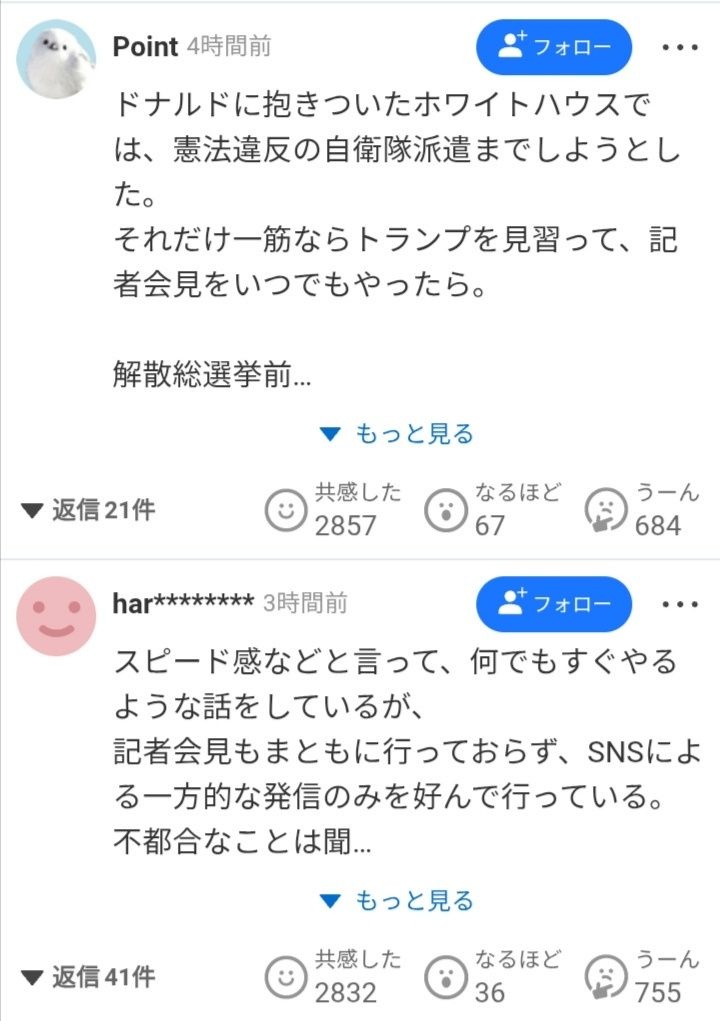Show 21 replies to Point's comment

point(89,510)
